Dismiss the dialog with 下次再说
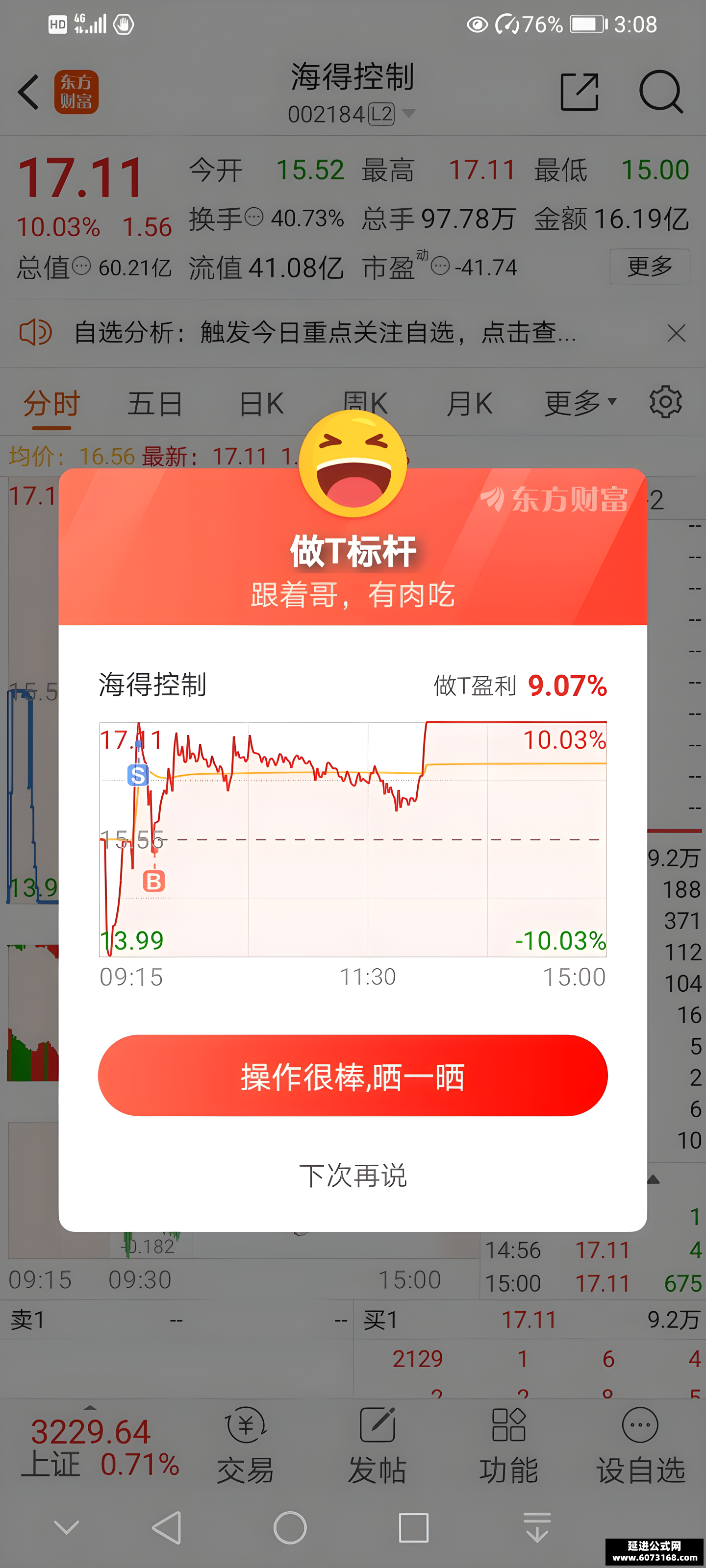Viewport: 706px width, 1568px height. pyautogui.click(x=353, y=1176)
